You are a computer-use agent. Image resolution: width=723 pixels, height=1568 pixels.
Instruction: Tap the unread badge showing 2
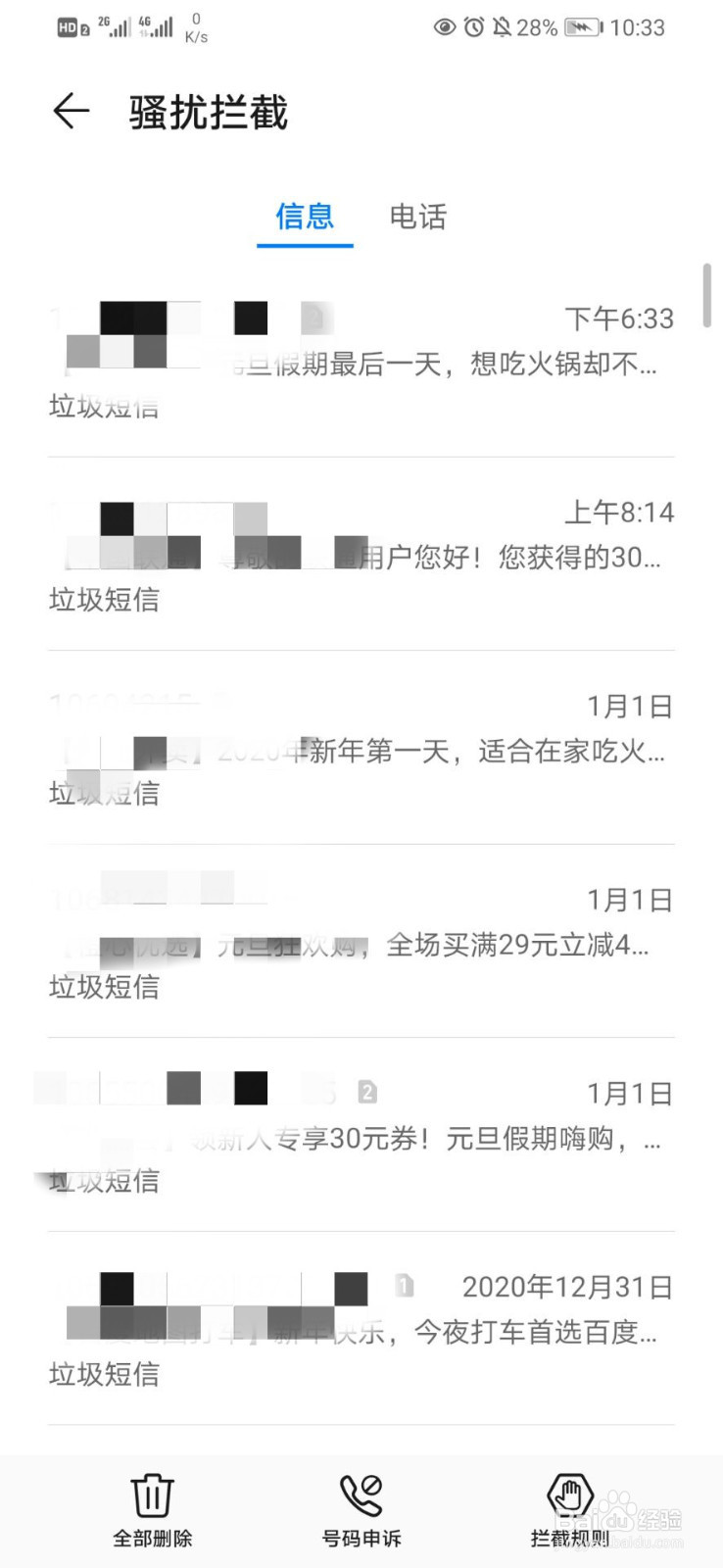(x=366, y=1090)
